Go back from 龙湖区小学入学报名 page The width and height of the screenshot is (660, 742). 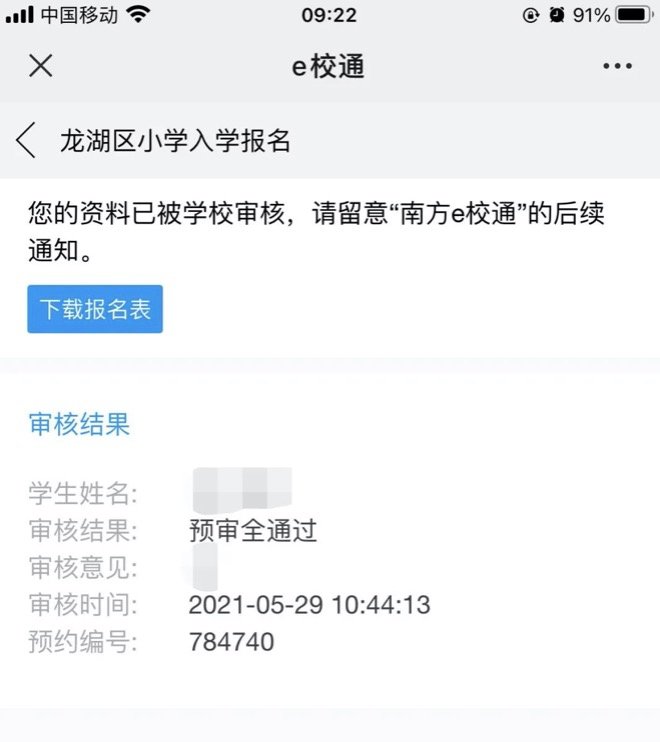(x=28, y=141)
